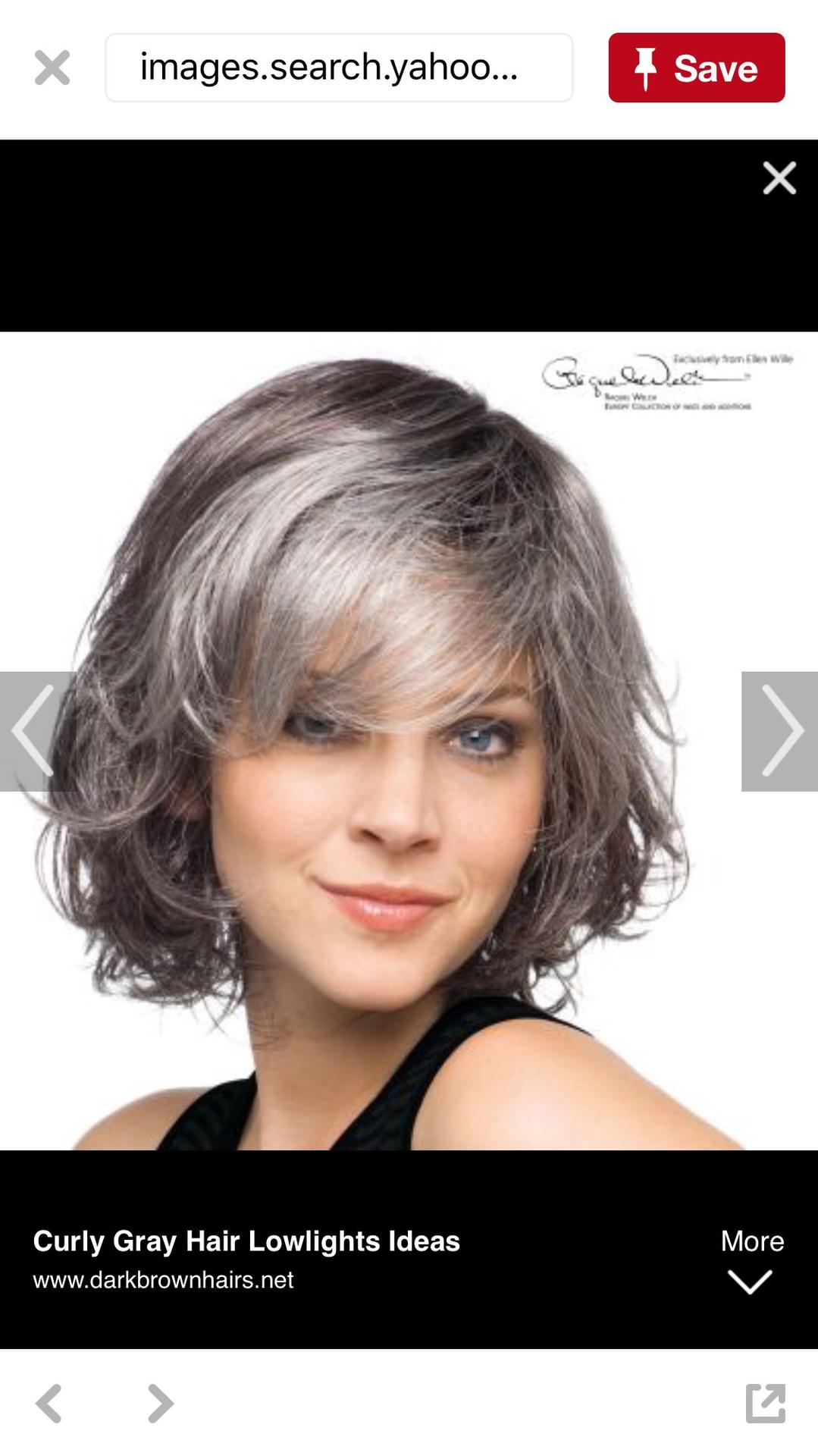Expand the More details chevron

[x=751, y=1261]
